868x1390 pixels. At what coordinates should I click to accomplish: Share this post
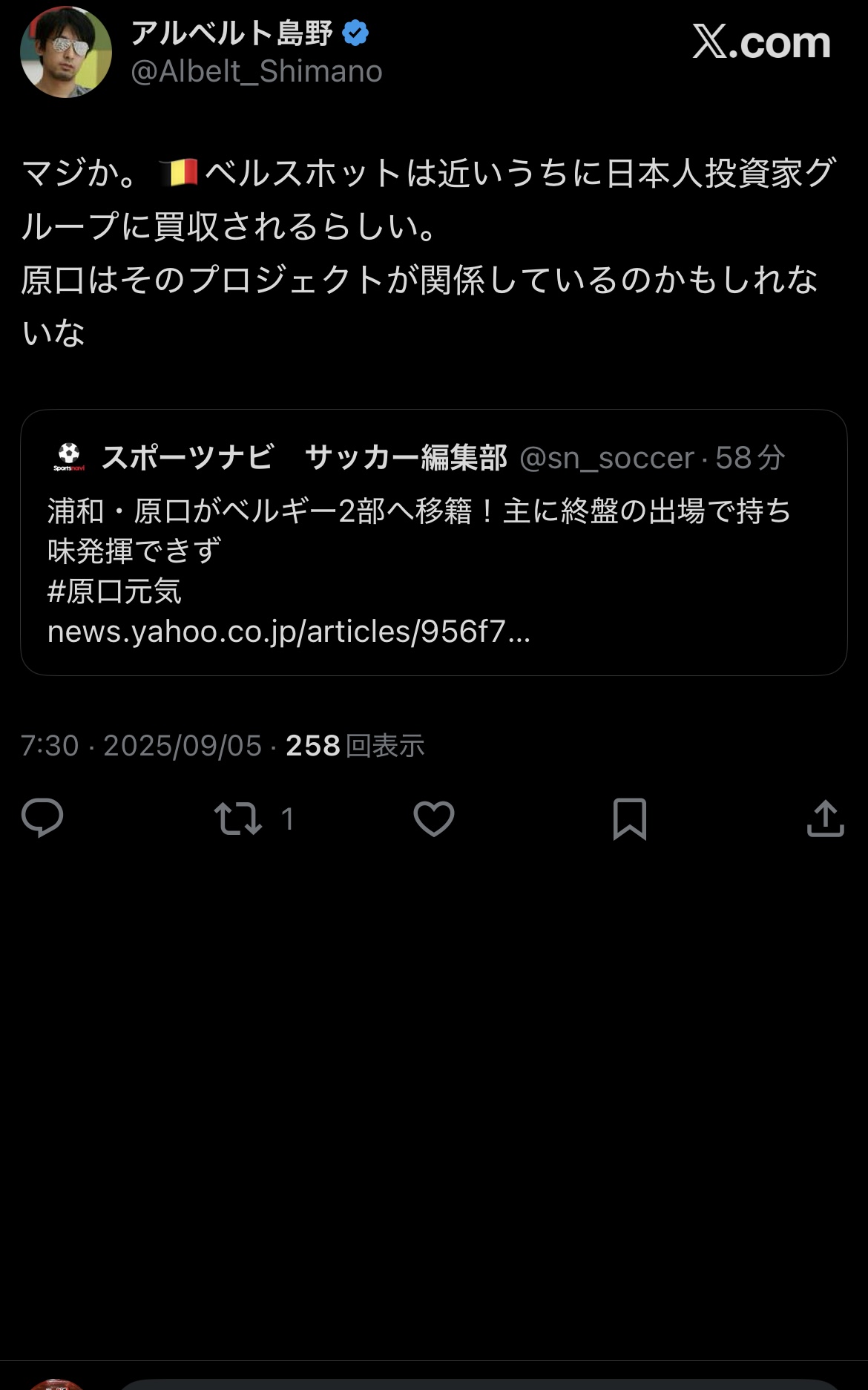pyautogui.click(x=826, y=819)
